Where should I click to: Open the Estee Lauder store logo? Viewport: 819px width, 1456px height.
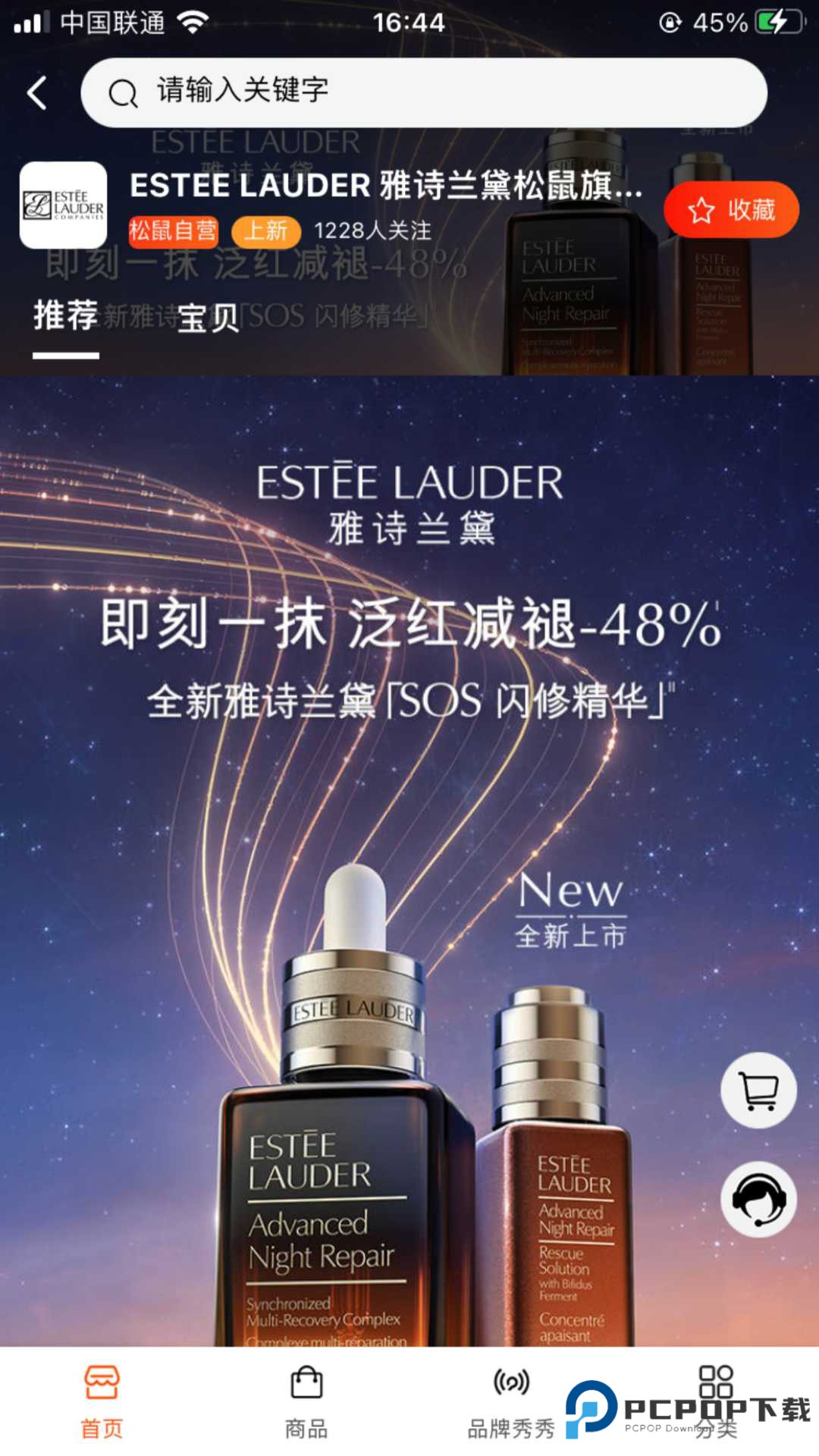click(63, 206)
